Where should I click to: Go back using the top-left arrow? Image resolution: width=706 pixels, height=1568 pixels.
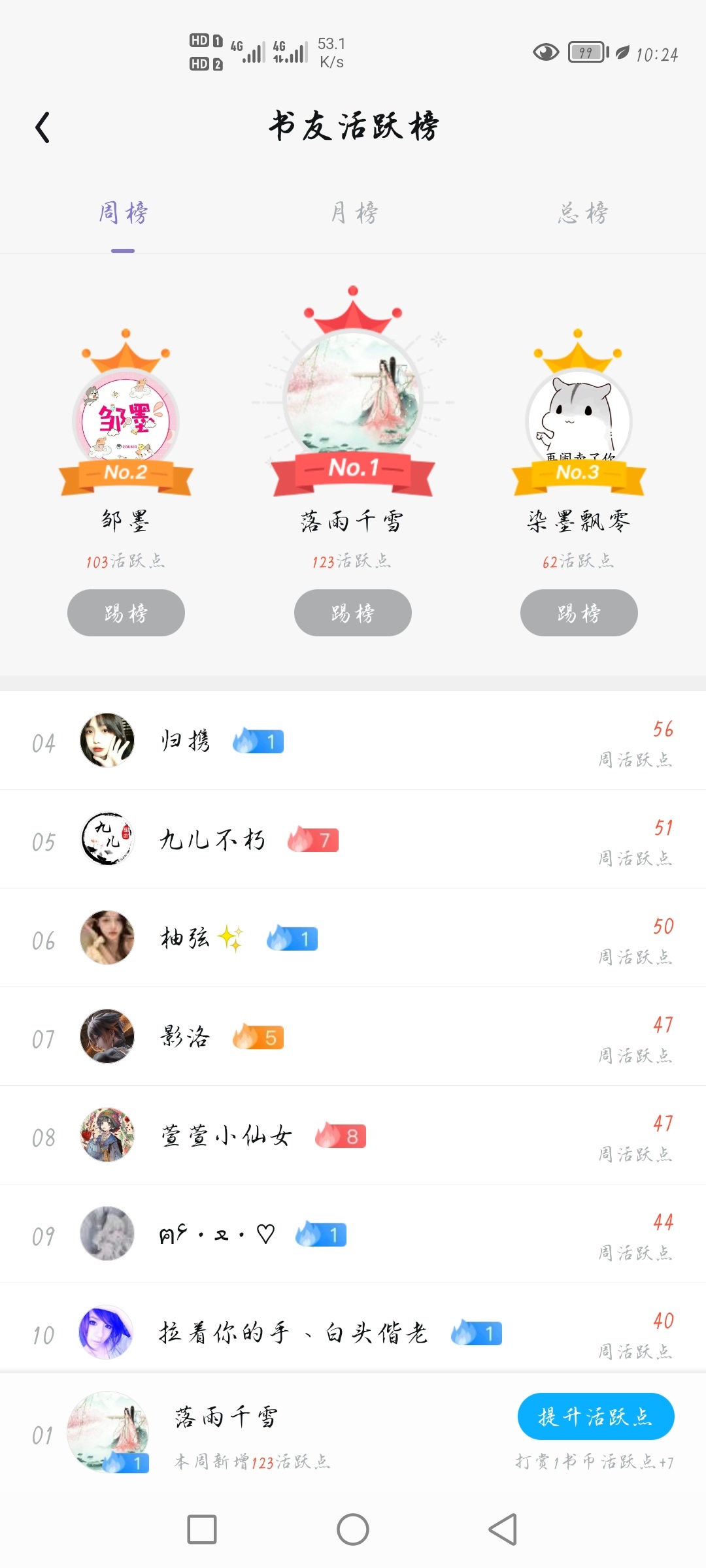tap(43, 127)
